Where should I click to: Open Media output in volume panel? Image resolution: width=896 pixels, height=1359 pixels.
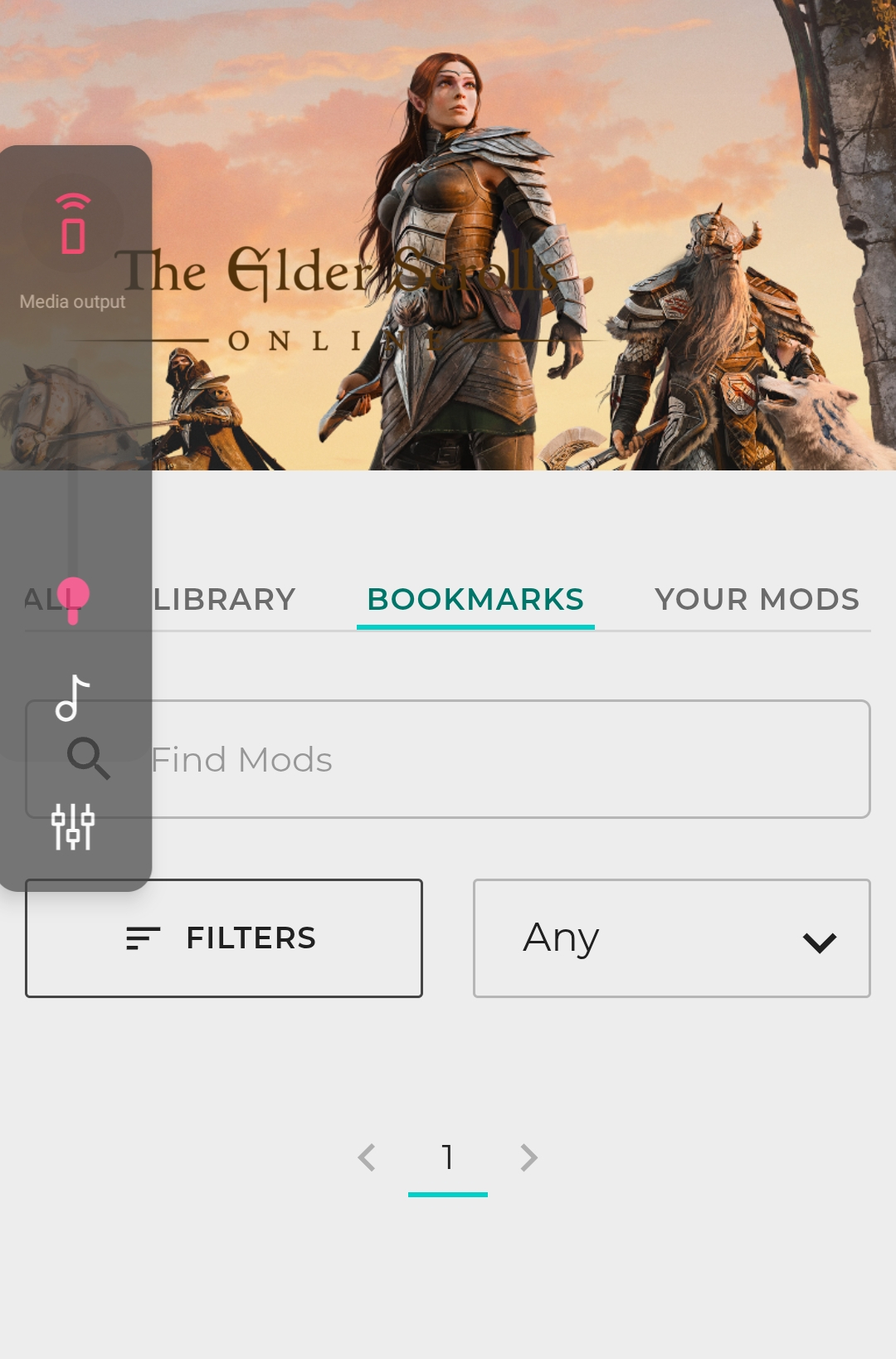tap(73, 224)
